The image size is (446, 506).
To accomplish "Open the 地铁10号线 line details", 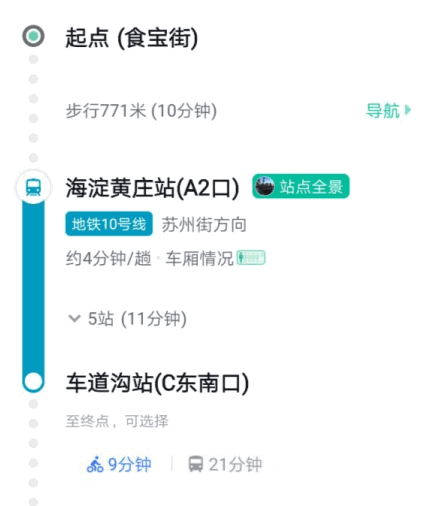I will (109, 224).
